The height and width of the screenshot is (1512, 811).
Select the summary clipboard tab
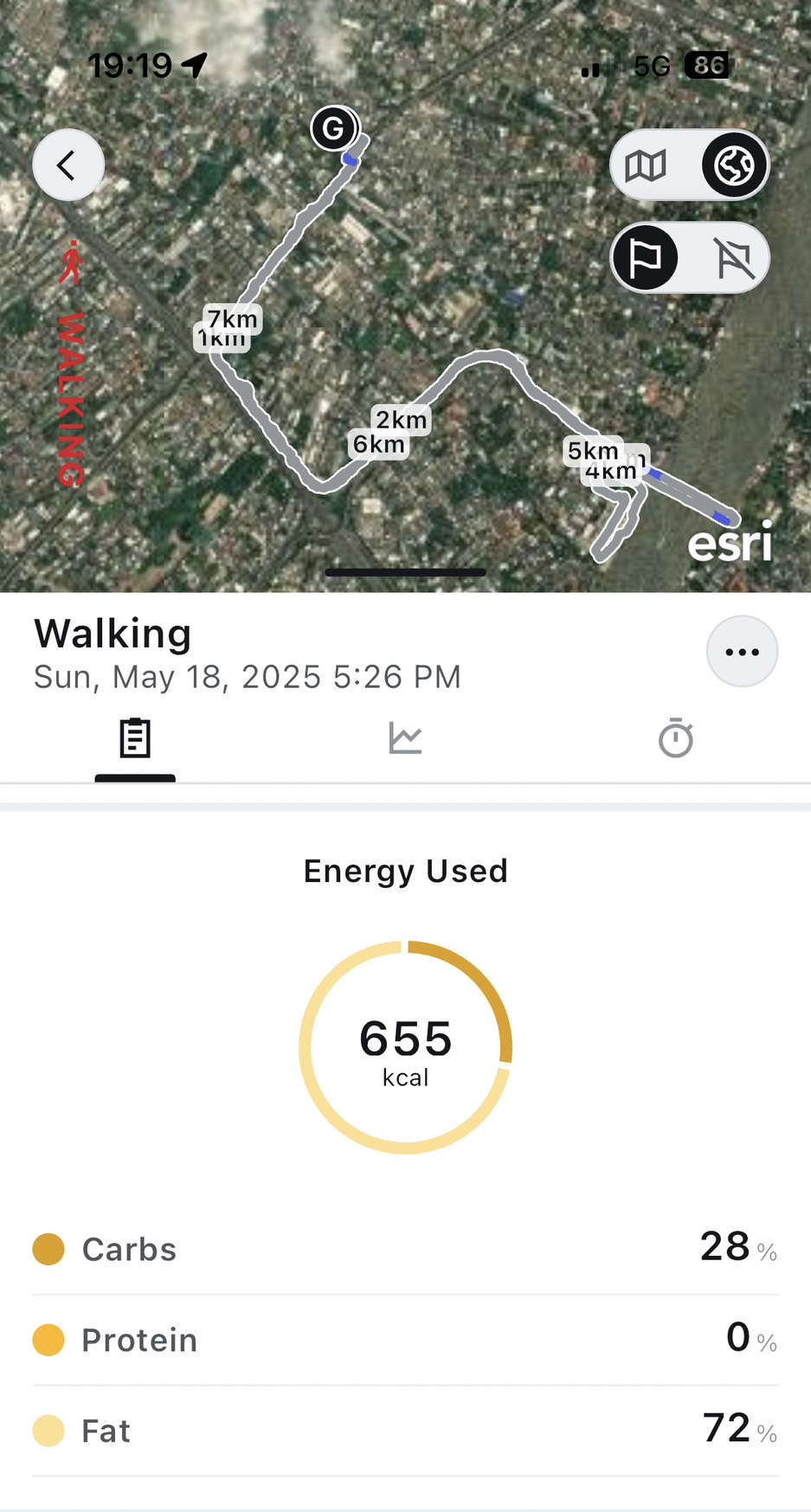(x=135, y=739)
